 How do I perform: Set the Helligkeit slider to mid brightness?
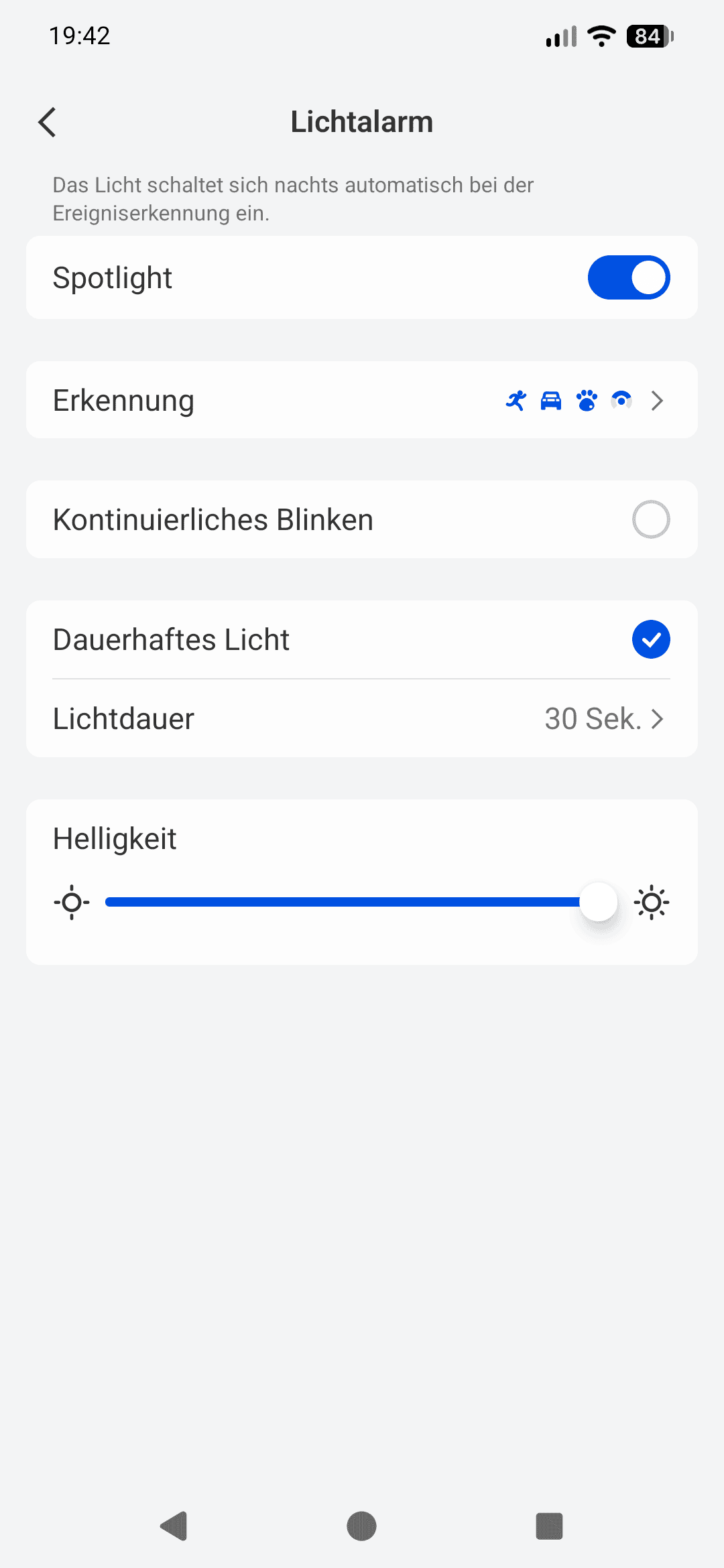pyautogui.click(x=352, y=902)
